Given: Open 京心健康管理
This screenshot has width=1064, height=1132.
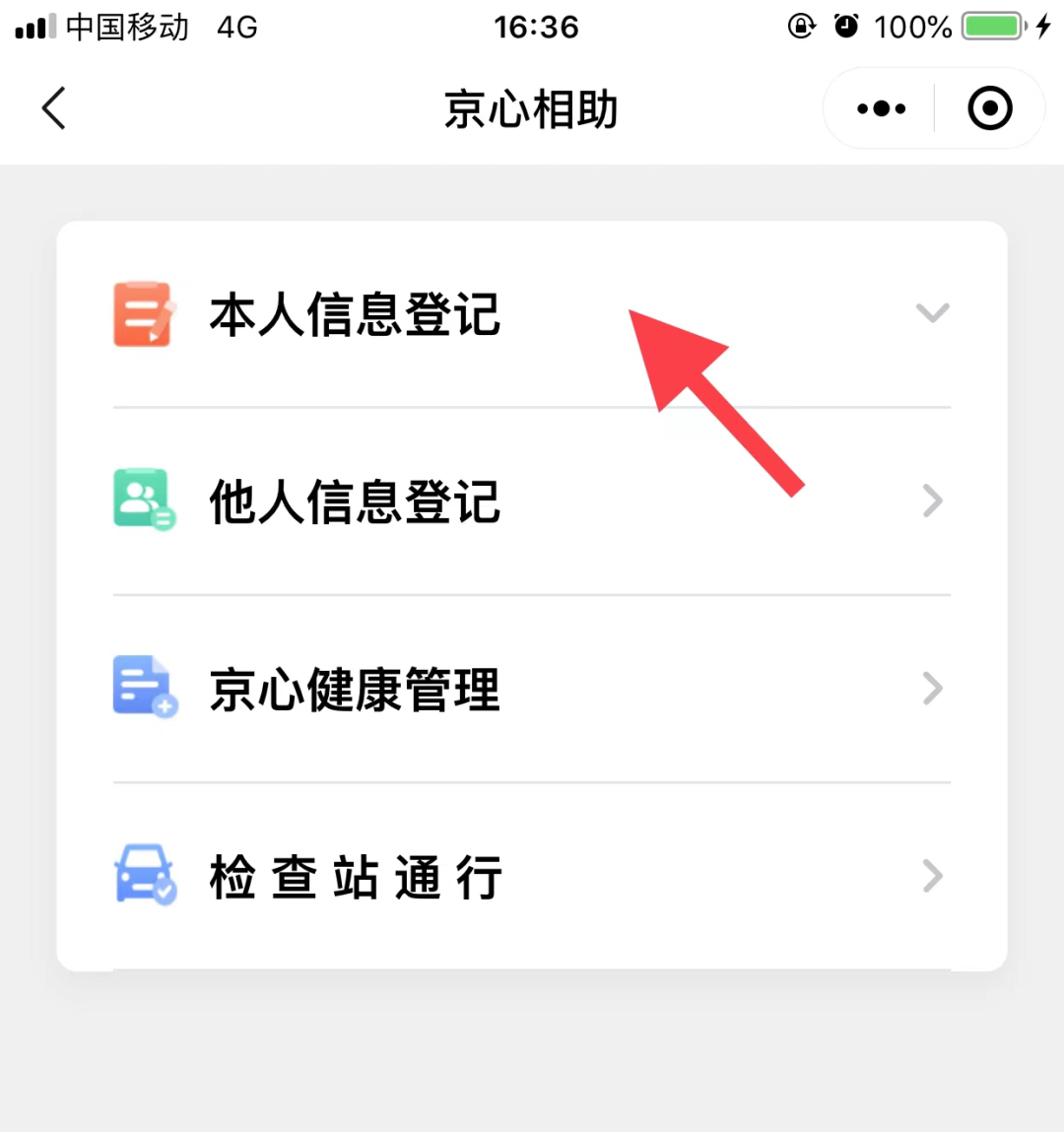Looking at the screenshot, I should [x=532, y=689].
